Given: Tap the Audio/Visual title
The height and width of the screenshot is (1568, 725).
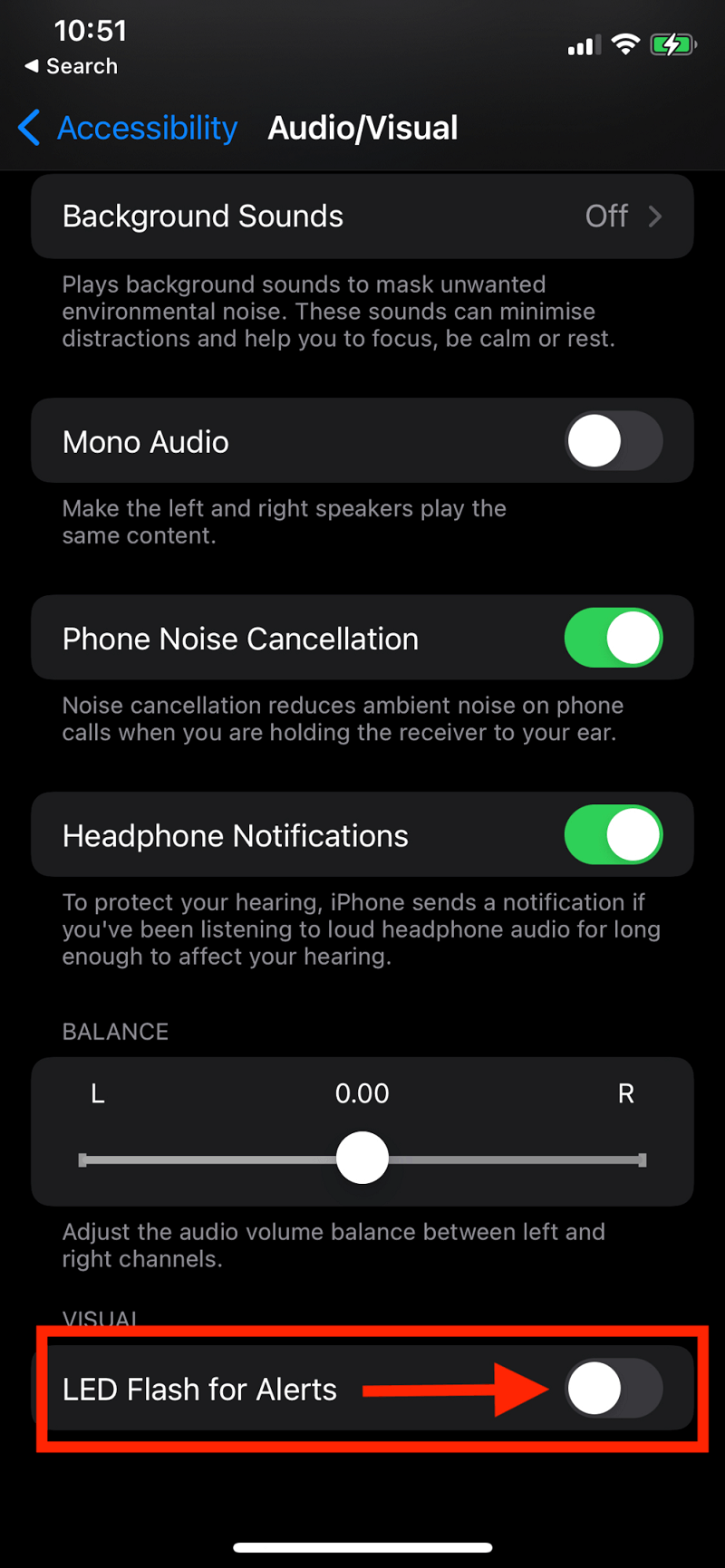Looking at the screenshot, I should (362, 128).
